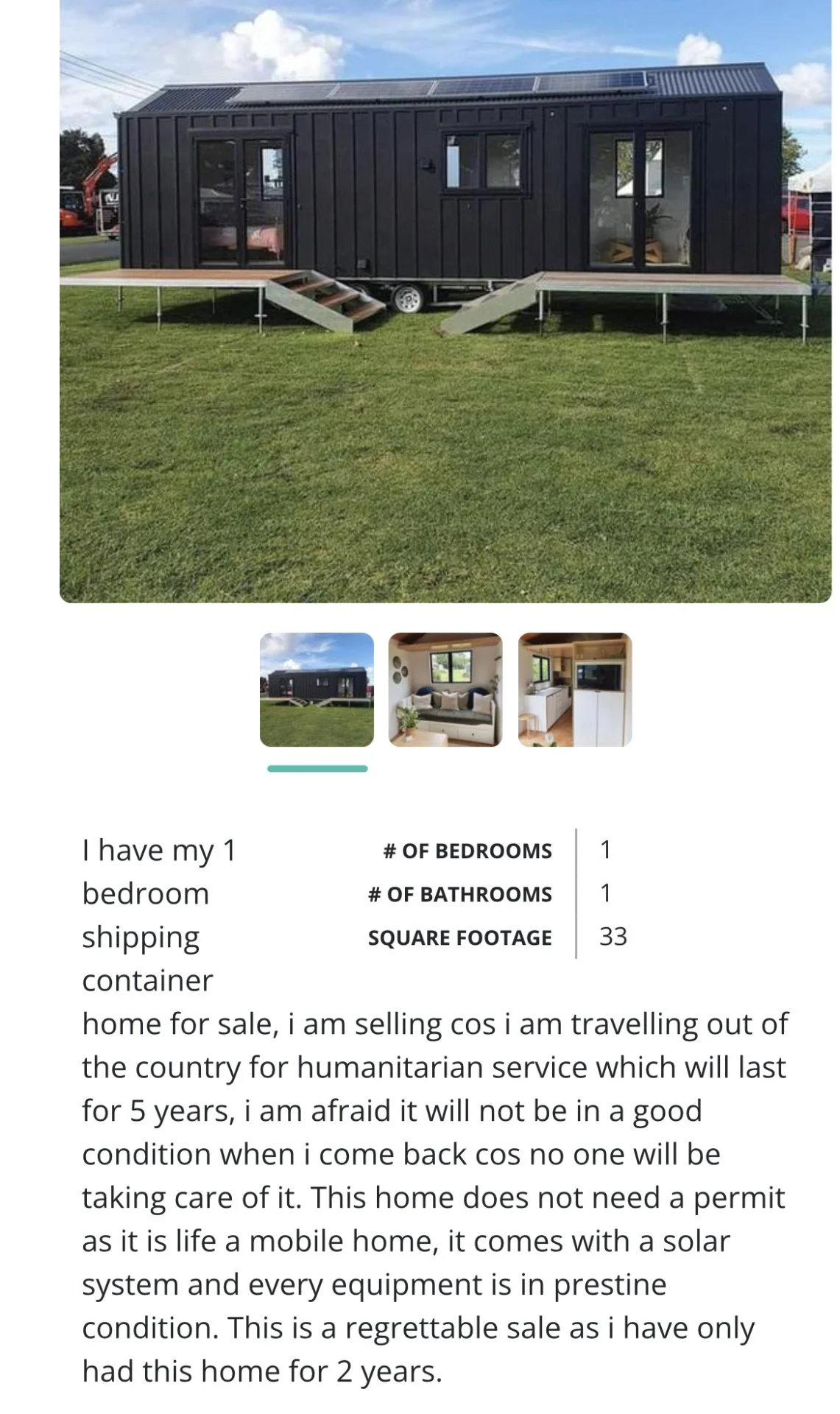Image resolution: width=840 pixels, height=1414 pixels.
Task: Select the black tiny home exterior thumbnail
Action: [x=317, y=689]
